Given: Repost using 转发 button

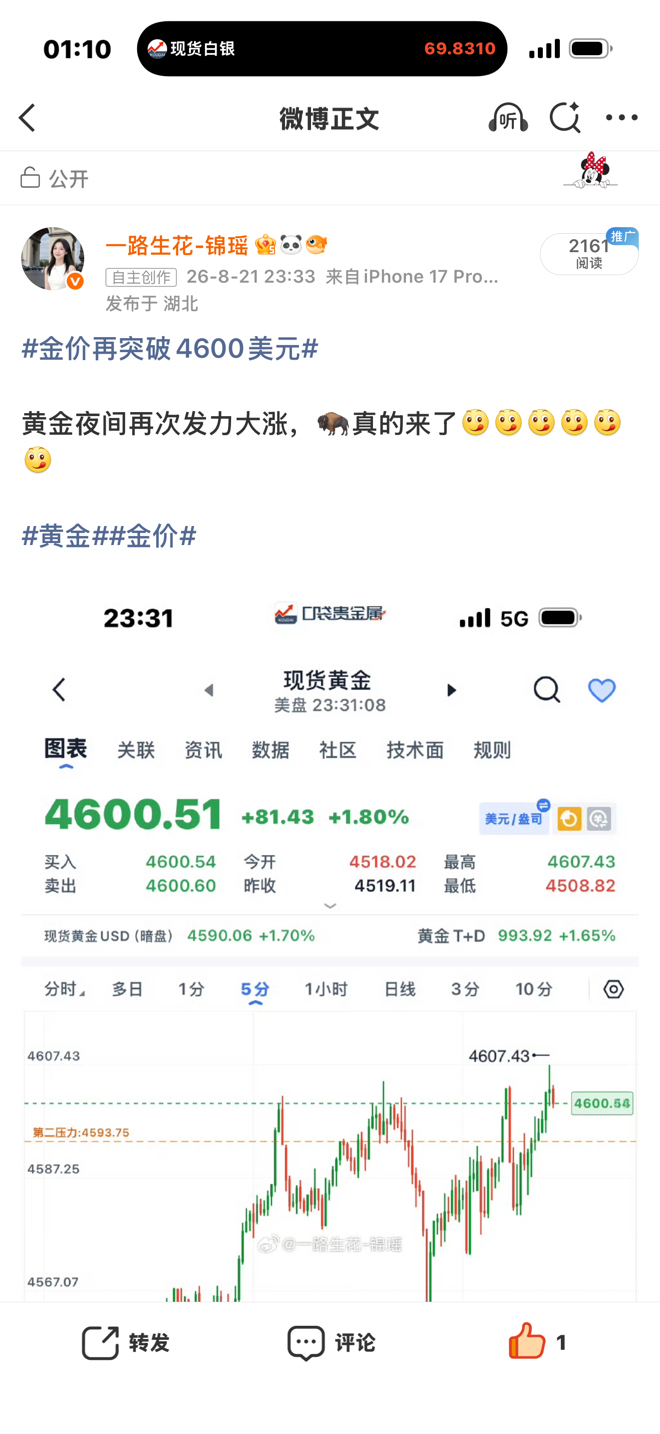Looking at the screenshot, I should (126, 1342).
